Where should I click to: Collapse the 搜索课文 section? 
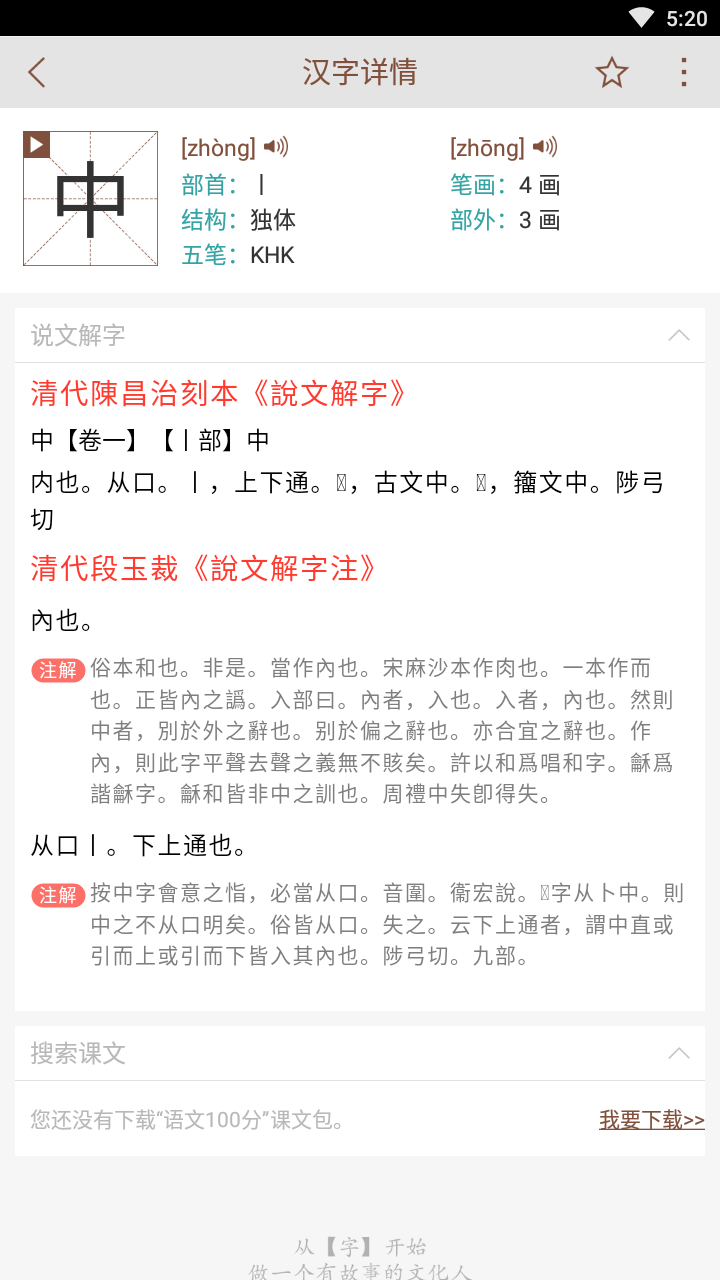[679, 1053]
